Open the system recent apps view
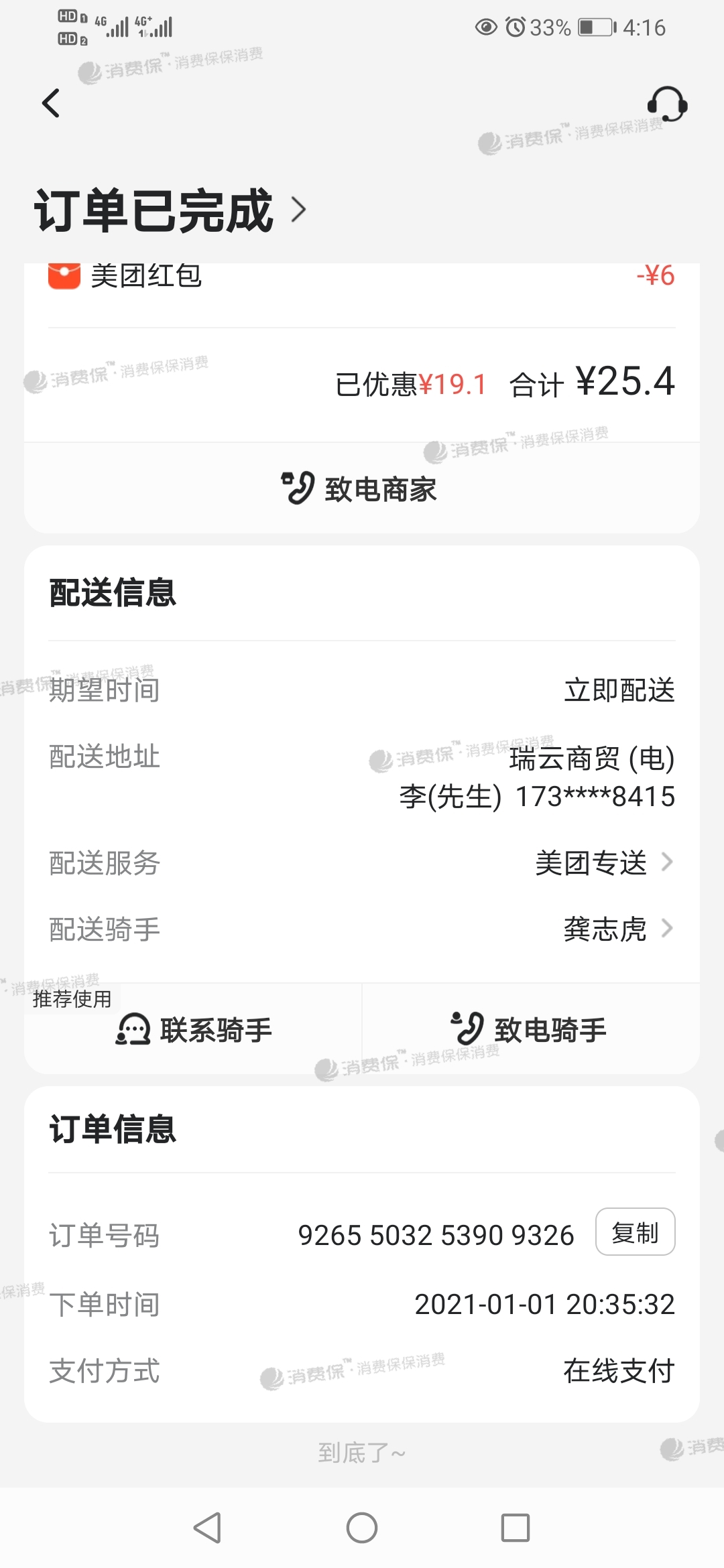Viewport: 724px width, 1568px height. pos(515,1528)
